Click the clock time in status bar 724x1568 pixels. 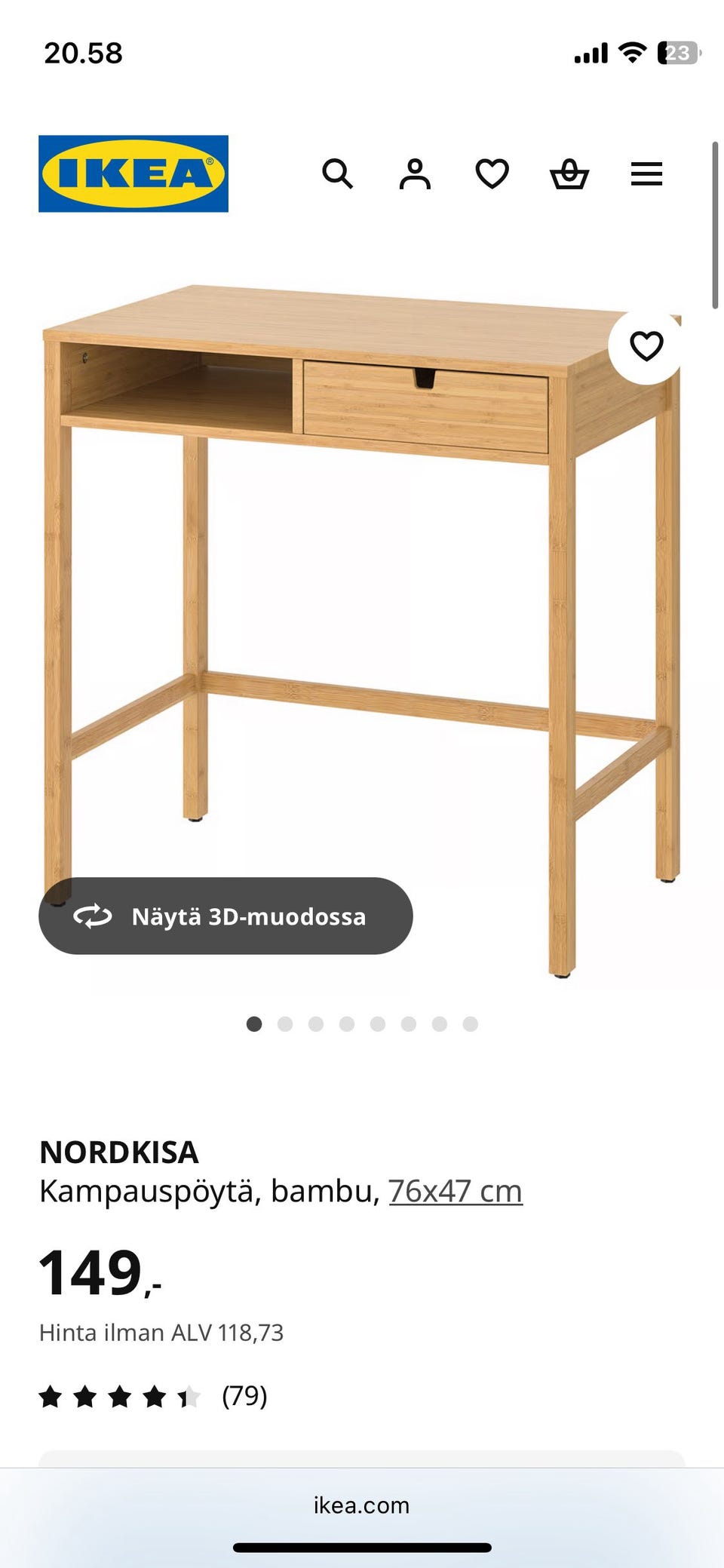82,53
